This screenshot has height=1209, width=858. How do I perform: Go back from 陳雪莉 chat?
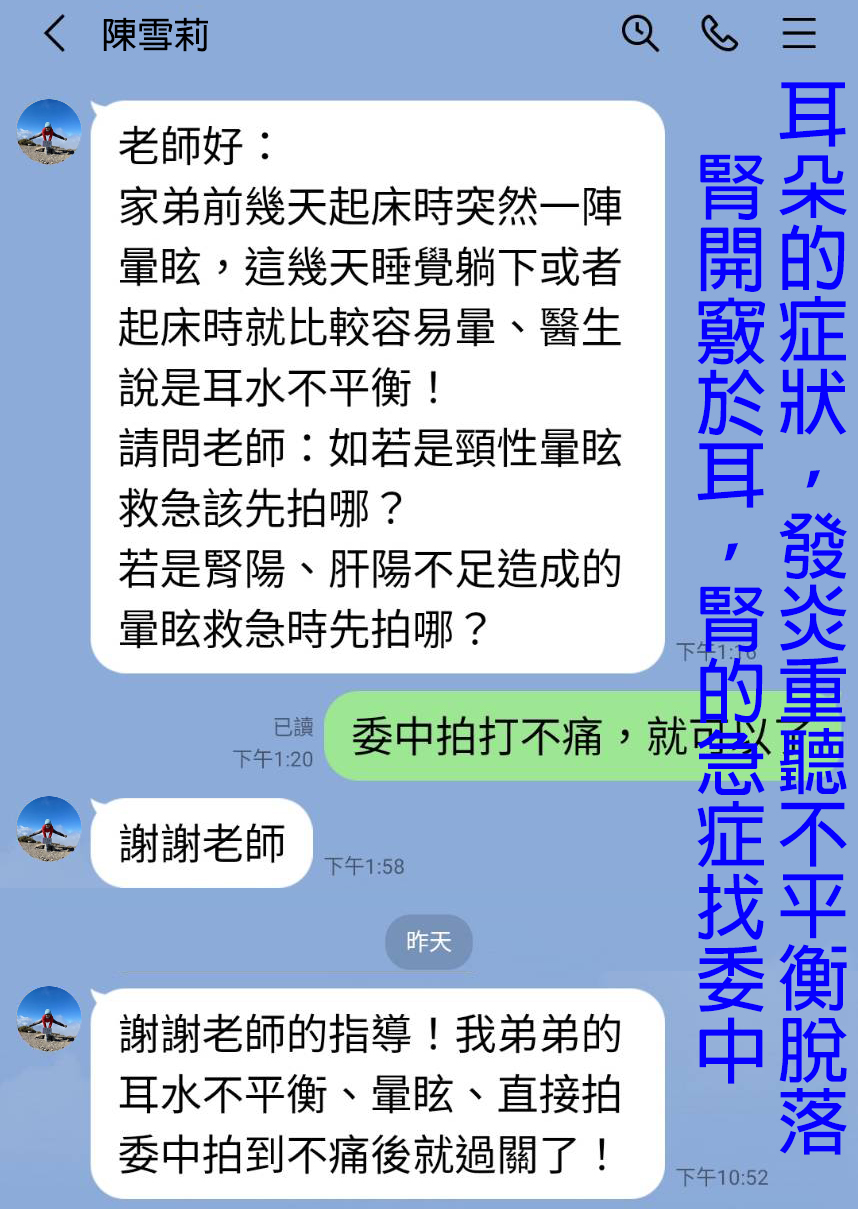pyautogui.click(x=54, y=35)
